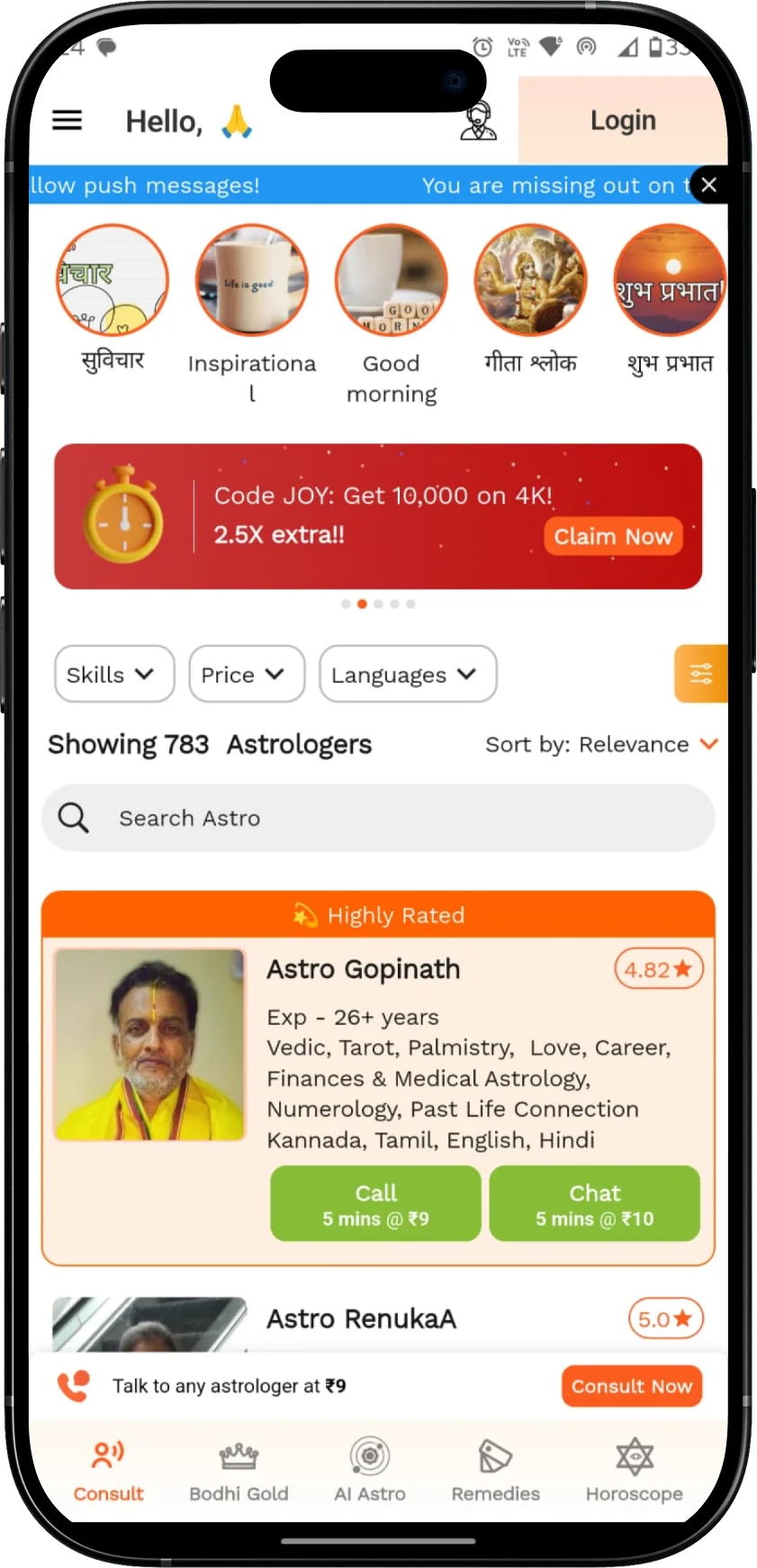Claim the JOY code offer
Image resolution: width=757 pixels, height=1568 pixels.
[x=613, y=537]
